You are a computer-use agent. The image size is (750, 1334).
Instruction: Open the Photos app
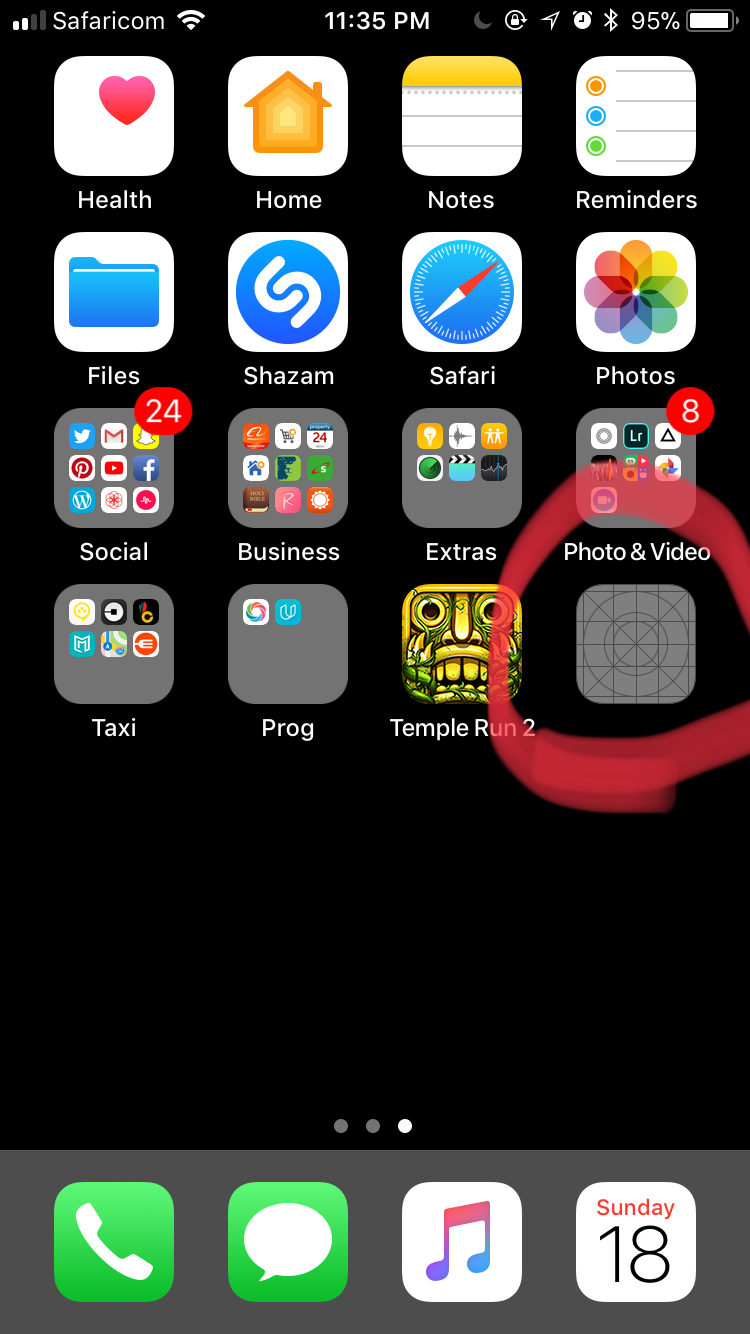[x=636, y=292]
